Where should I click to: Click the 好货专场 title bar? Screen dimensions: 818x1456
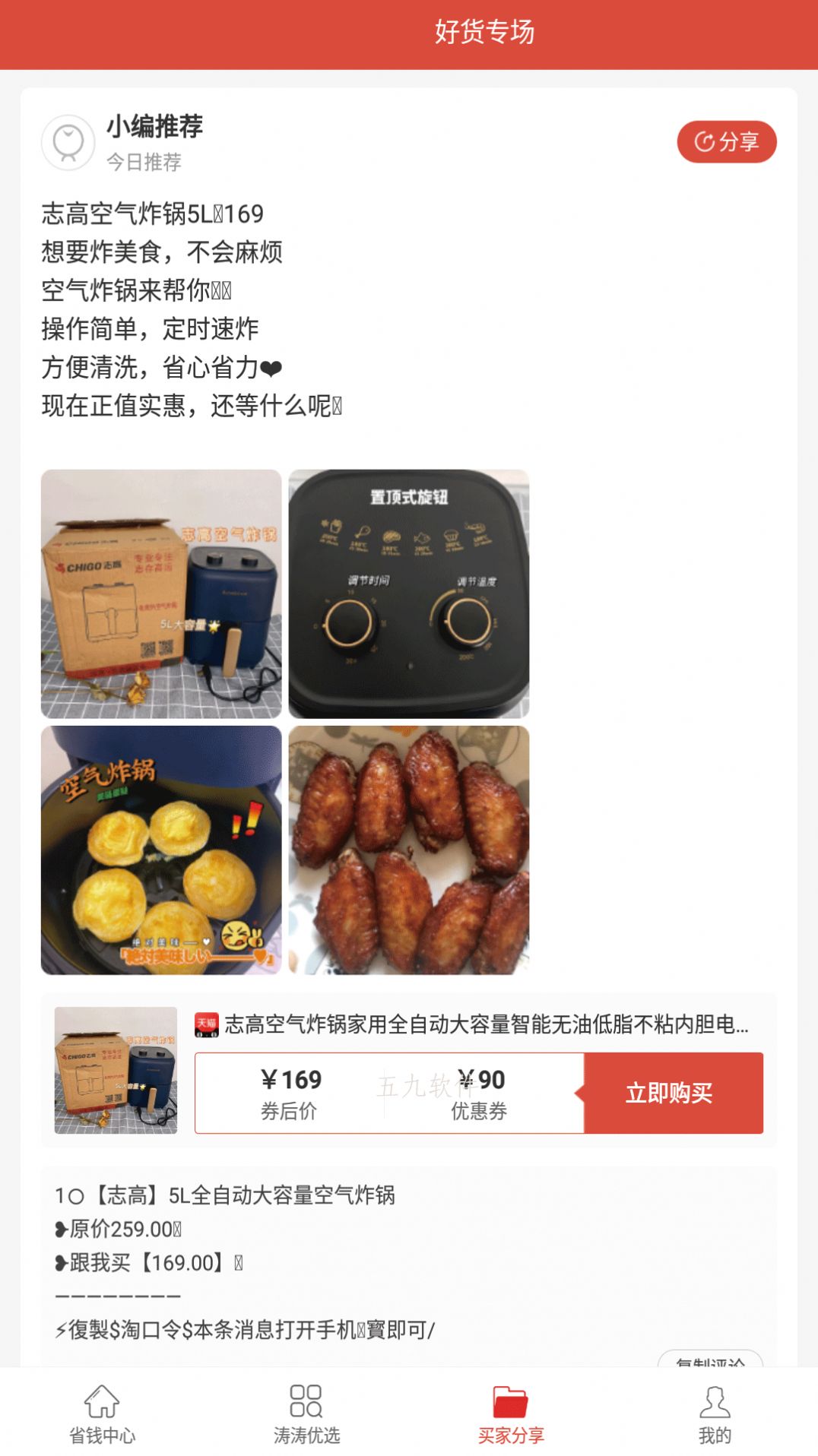tap(485, 32)
